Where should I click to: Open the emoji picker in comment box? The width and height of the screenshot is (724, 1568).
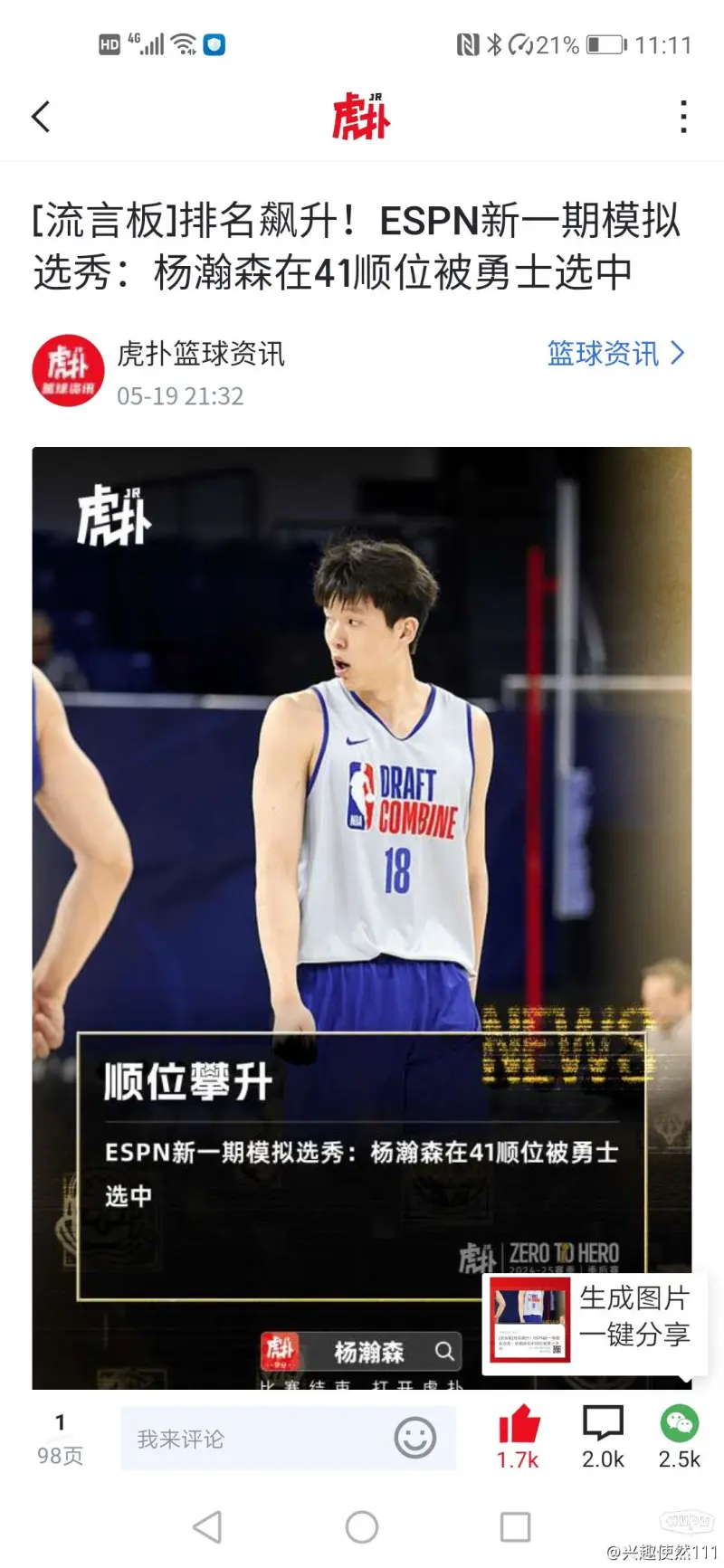coord(415,1438)
